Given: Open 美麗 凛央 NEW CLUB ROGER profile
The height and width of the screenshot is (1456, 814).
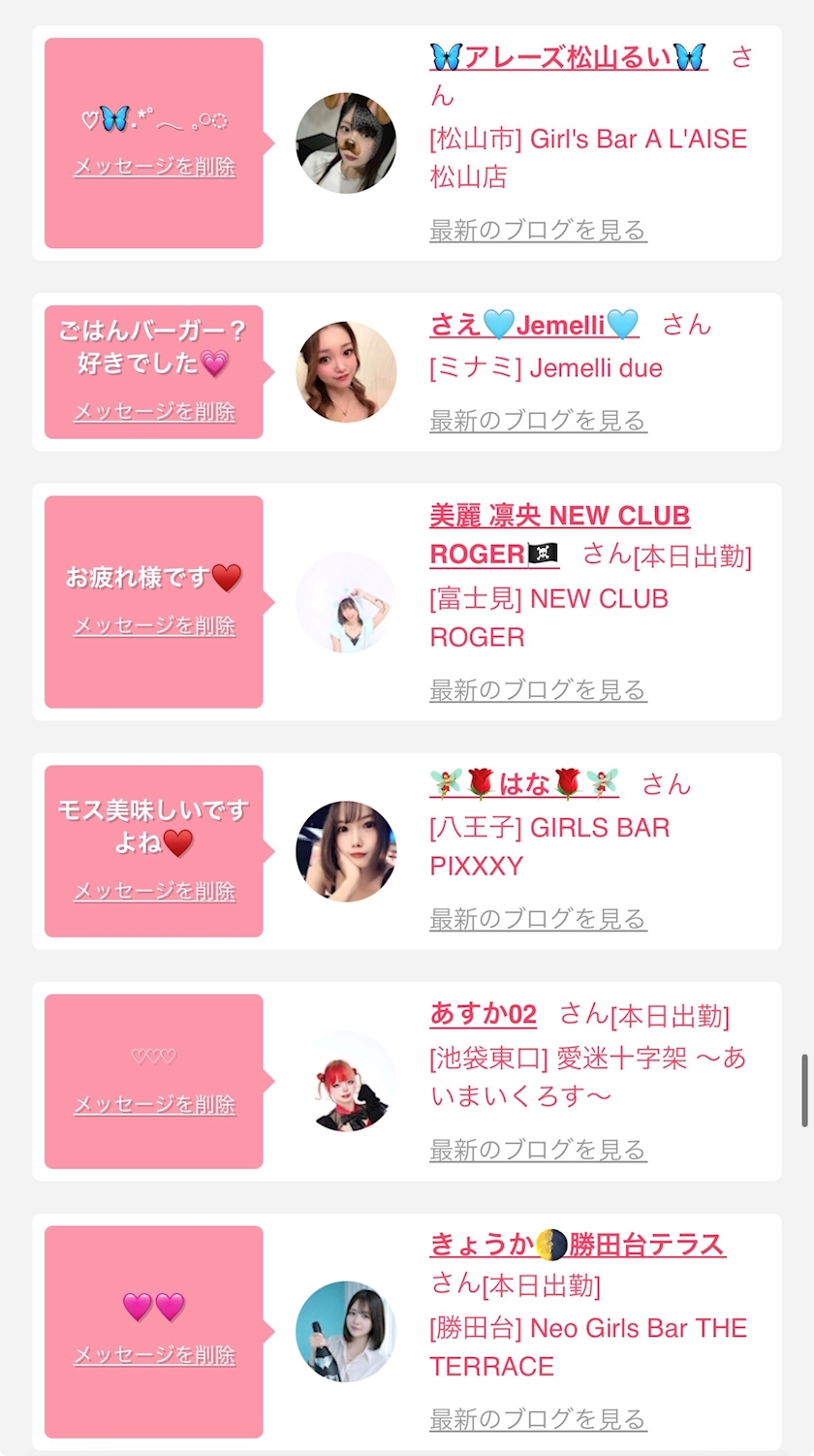Looking at the screenshot, I should point(559,516).
